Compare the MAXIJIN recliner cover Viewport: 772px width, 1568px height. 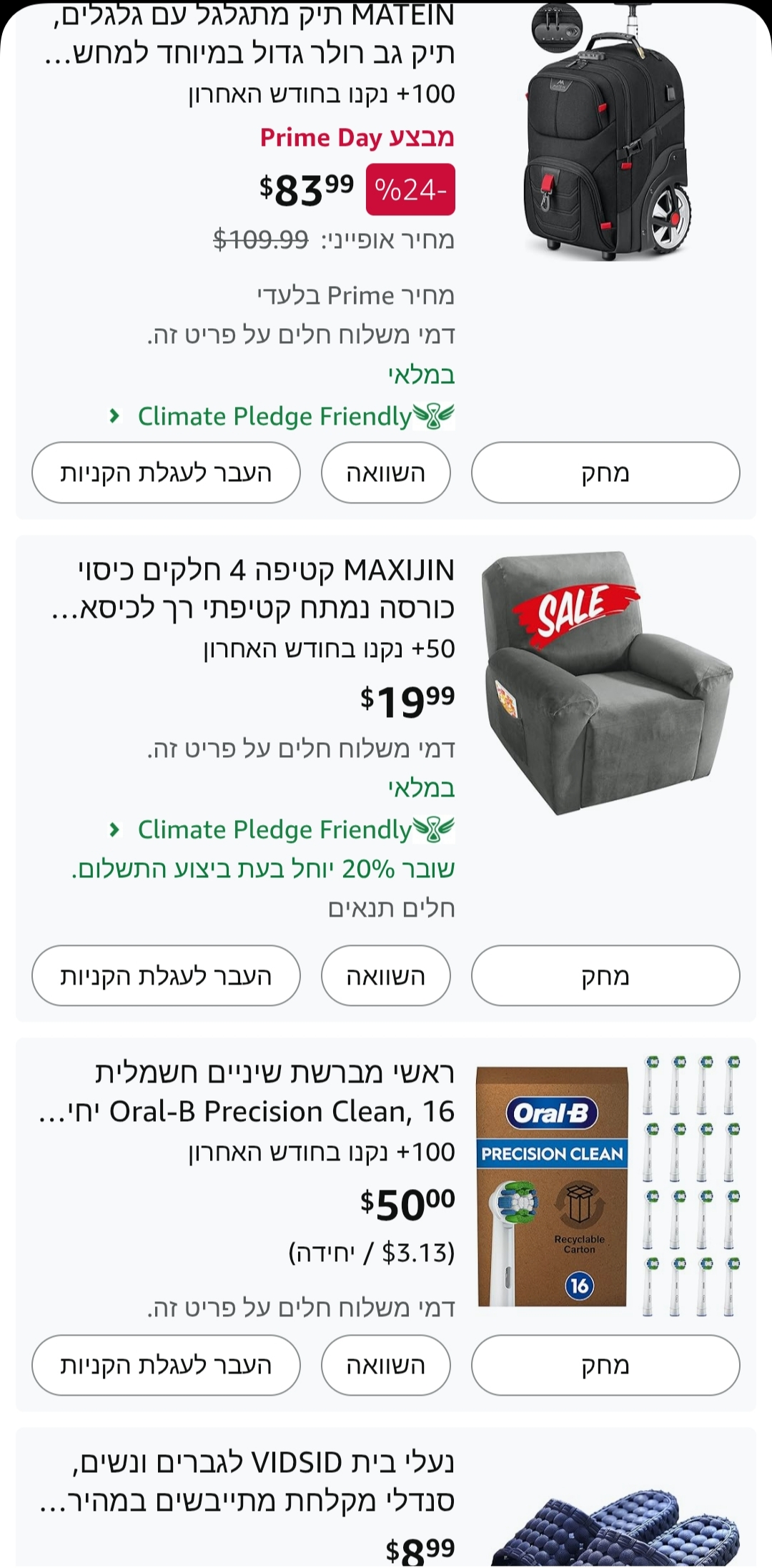point(385,976)
